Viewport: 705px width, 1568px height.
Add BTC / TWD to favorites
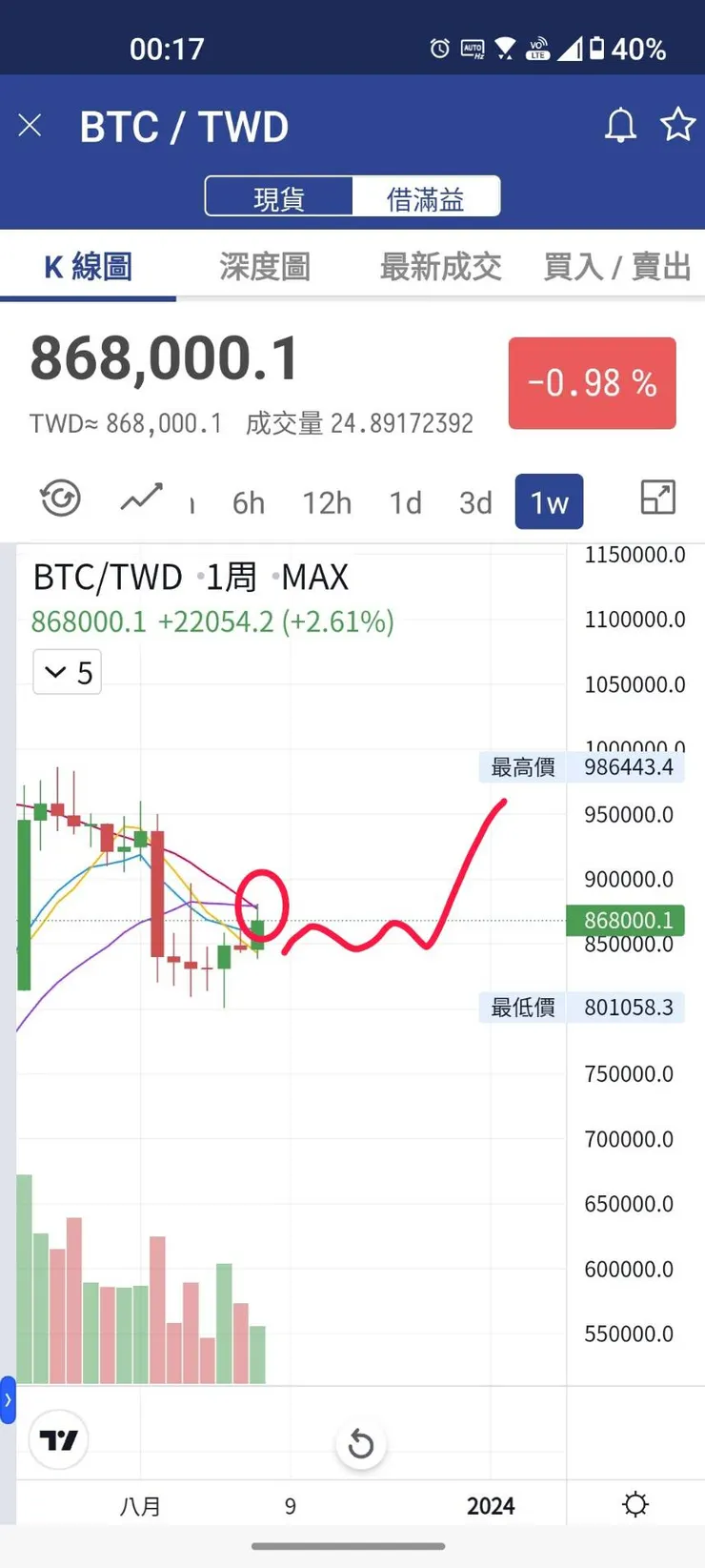677,125
